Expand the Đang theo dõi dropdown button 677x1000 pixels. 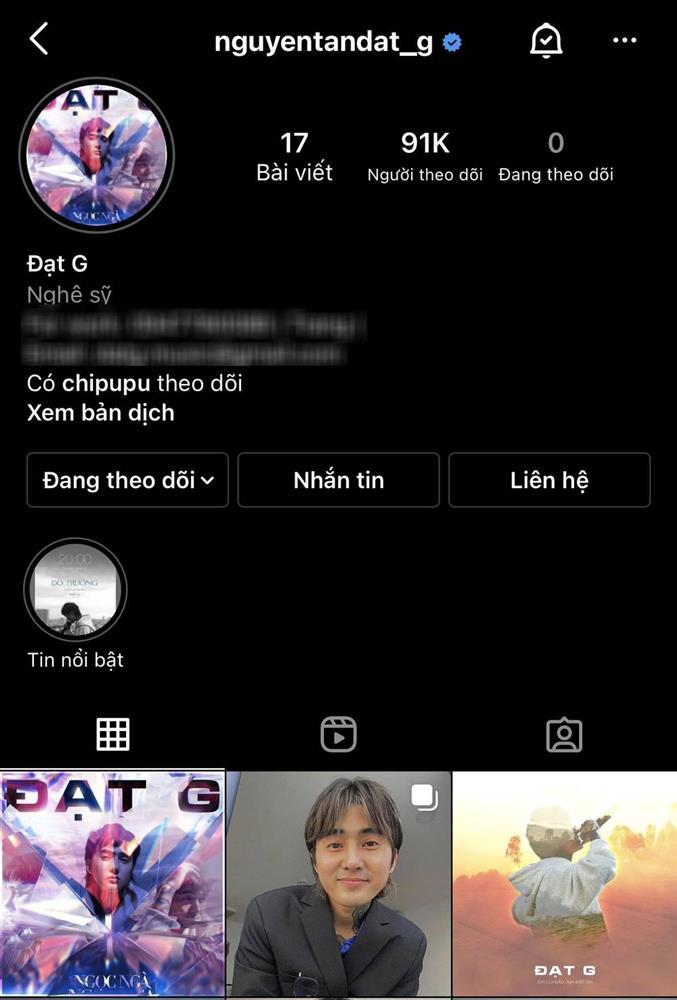tap(128, 480)
